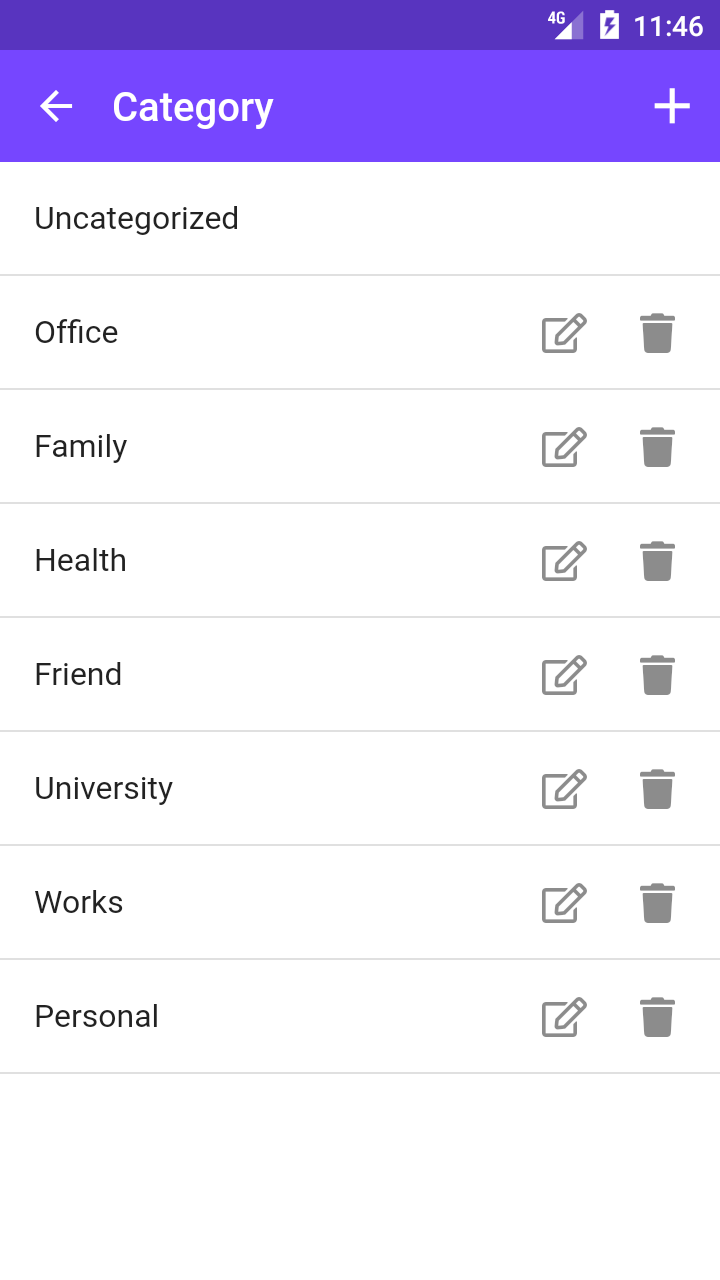
Task: Delete the Health category
Action: coord(657,561)
